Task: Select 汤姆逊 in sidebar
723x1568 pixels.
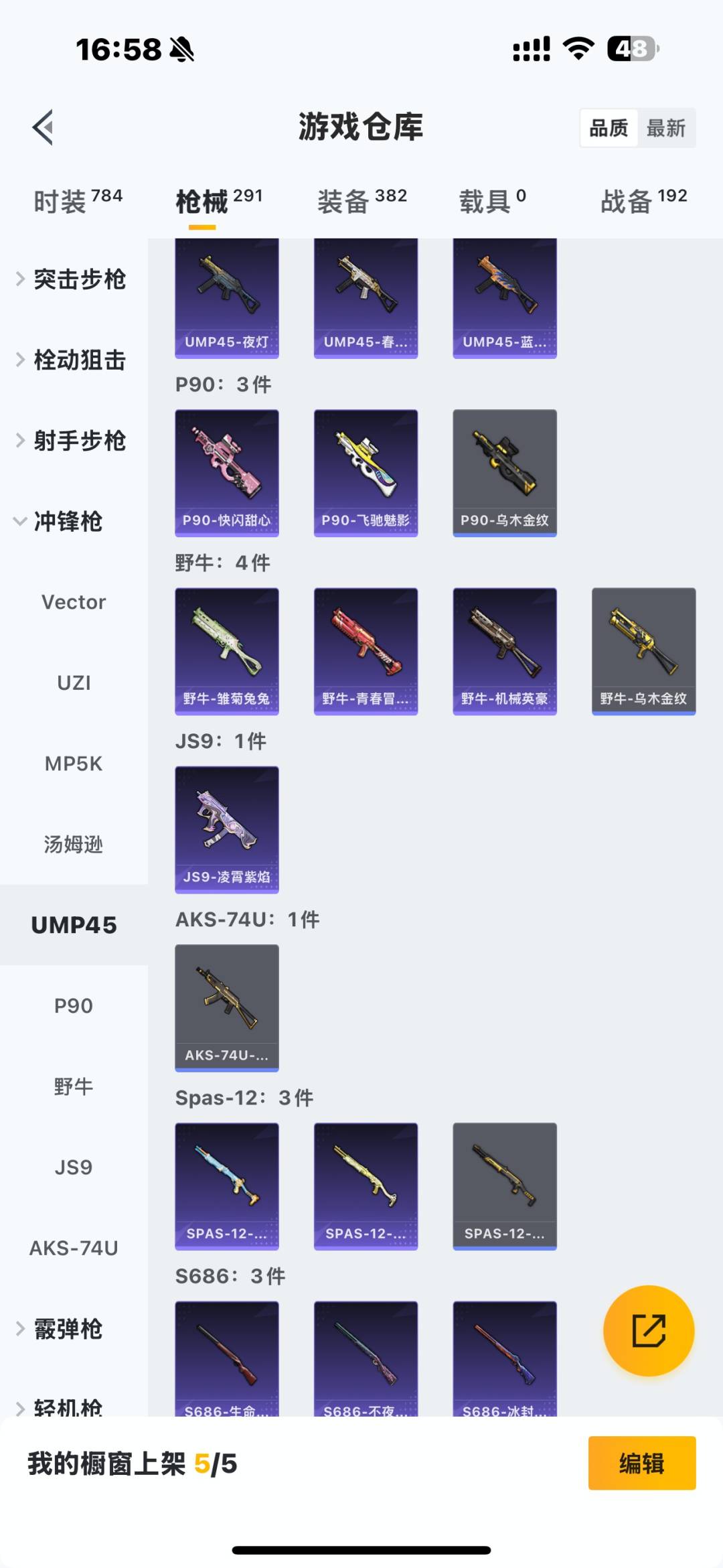Action: (74, 845)
